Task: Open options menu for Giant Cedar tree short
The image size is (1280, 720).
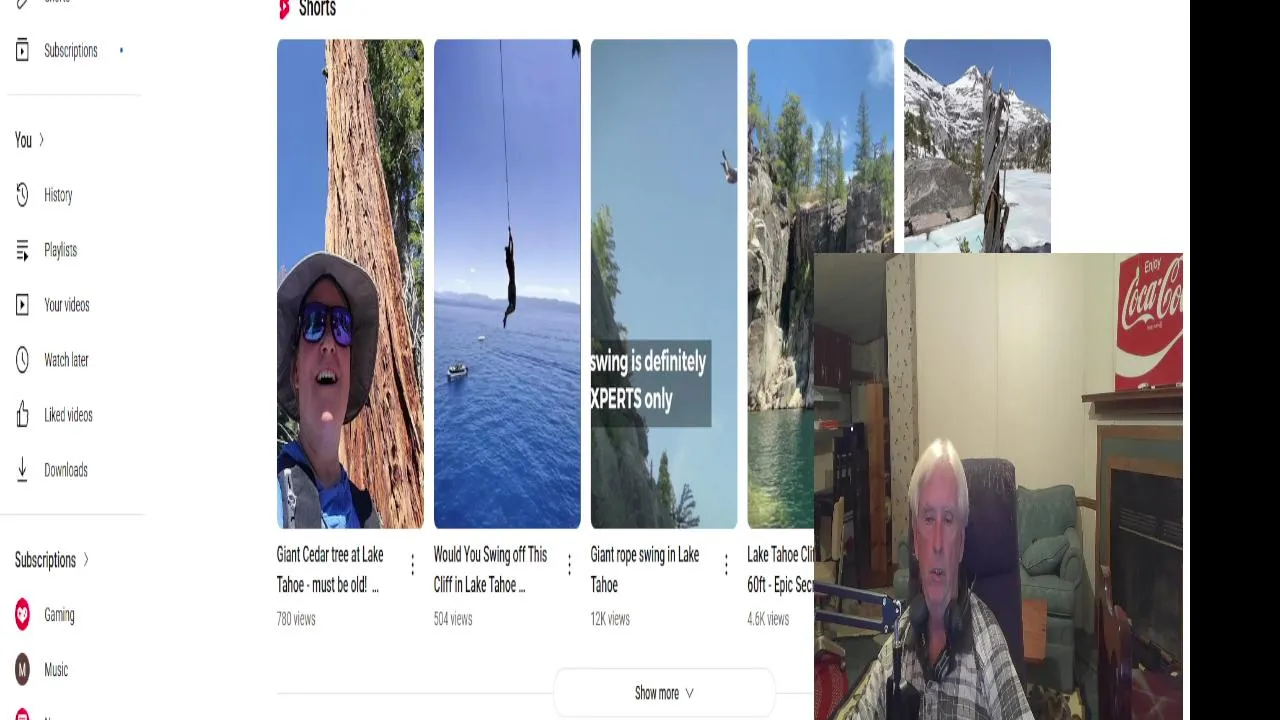Action: 412,566
